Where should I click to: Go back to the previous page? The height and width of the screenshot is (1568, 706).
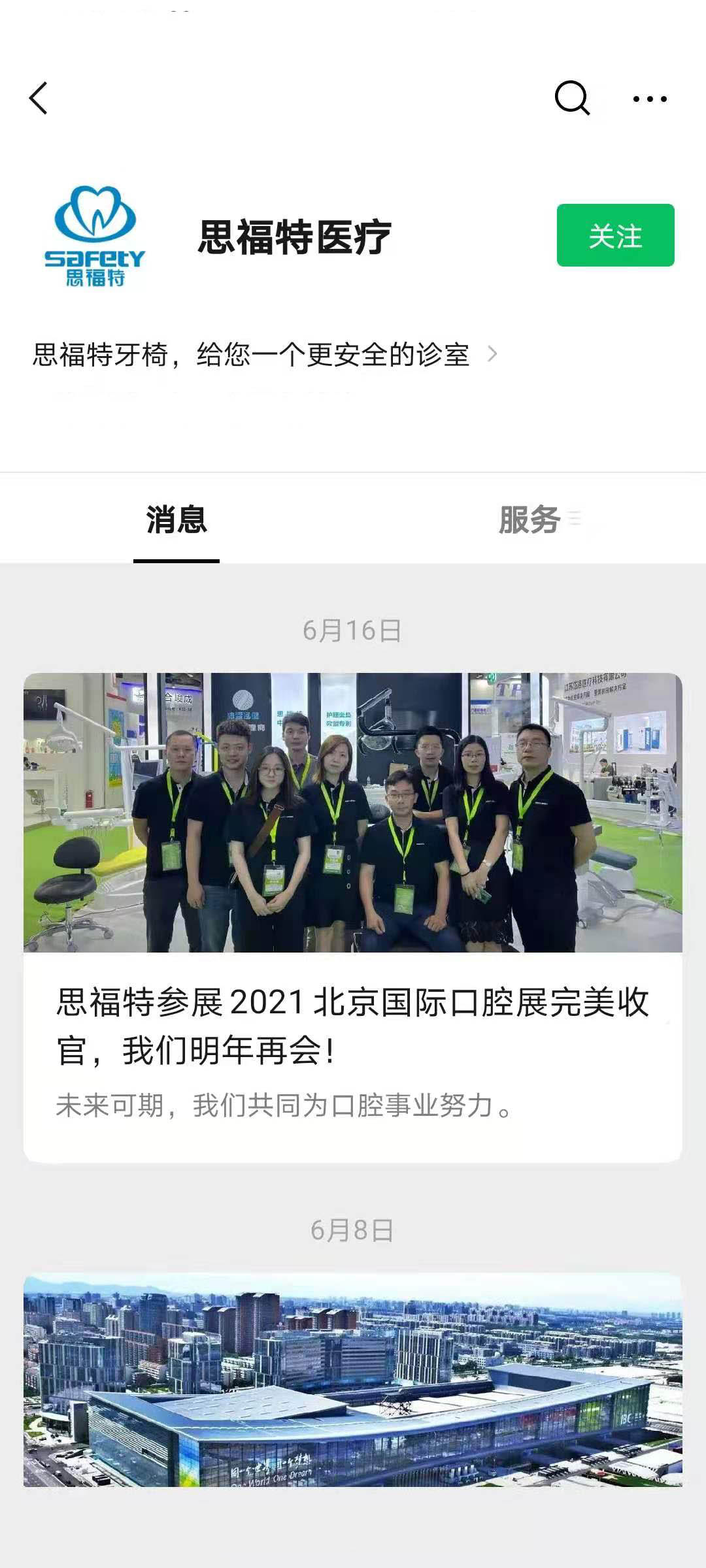tap(39, 99)
